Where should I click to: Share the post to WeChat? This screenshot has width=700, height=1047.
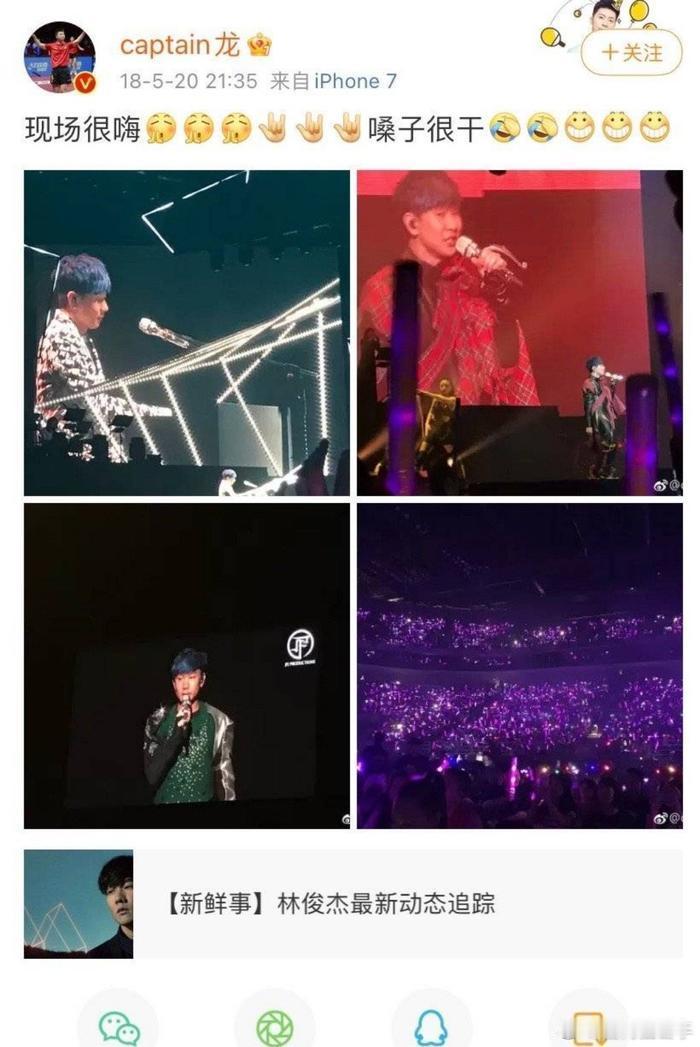(x=119, y=1025)
